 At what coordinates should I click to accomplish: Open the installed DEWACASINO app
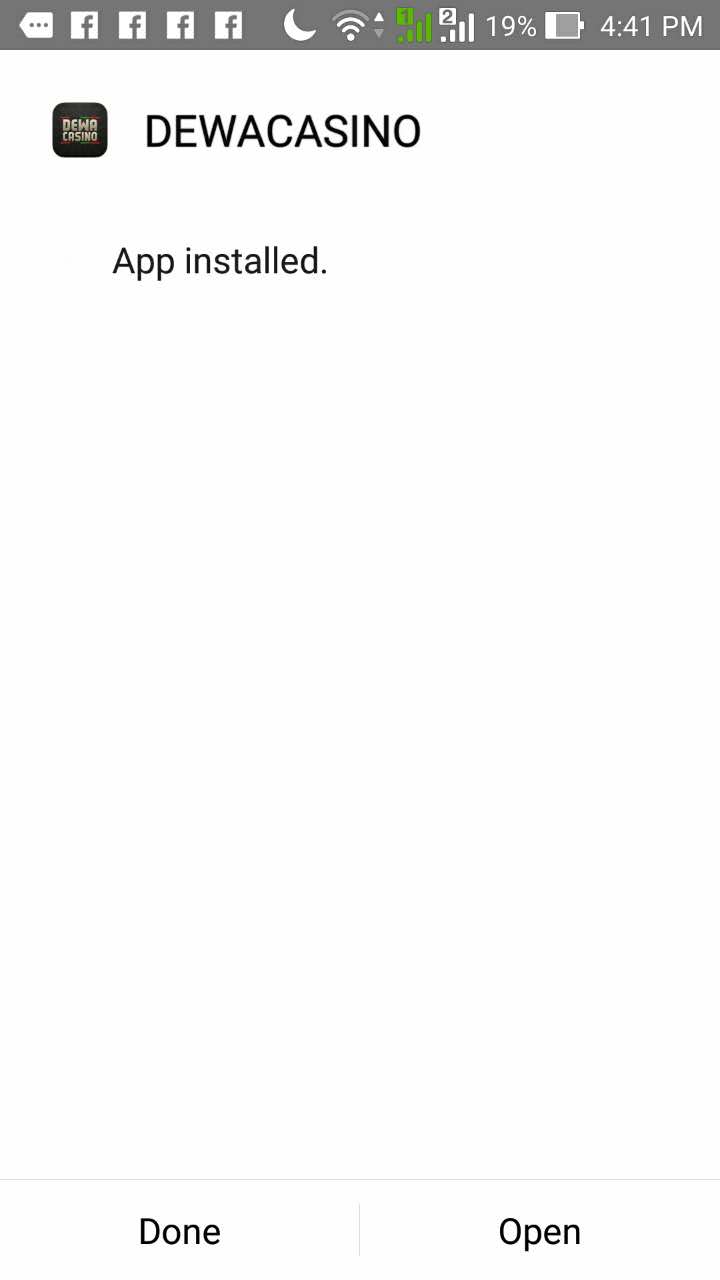point(540,1231)
